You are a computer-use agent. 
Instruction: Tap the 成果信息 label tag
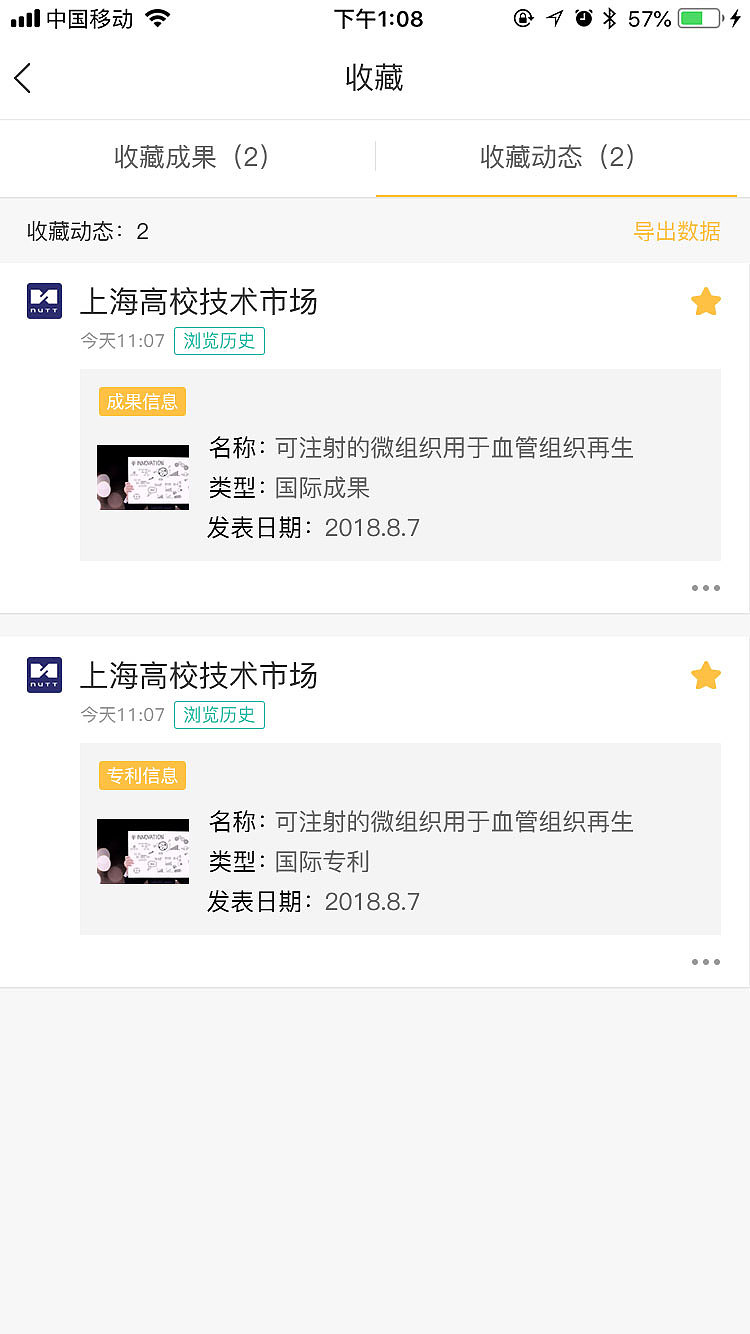click(x=142, y=400)
